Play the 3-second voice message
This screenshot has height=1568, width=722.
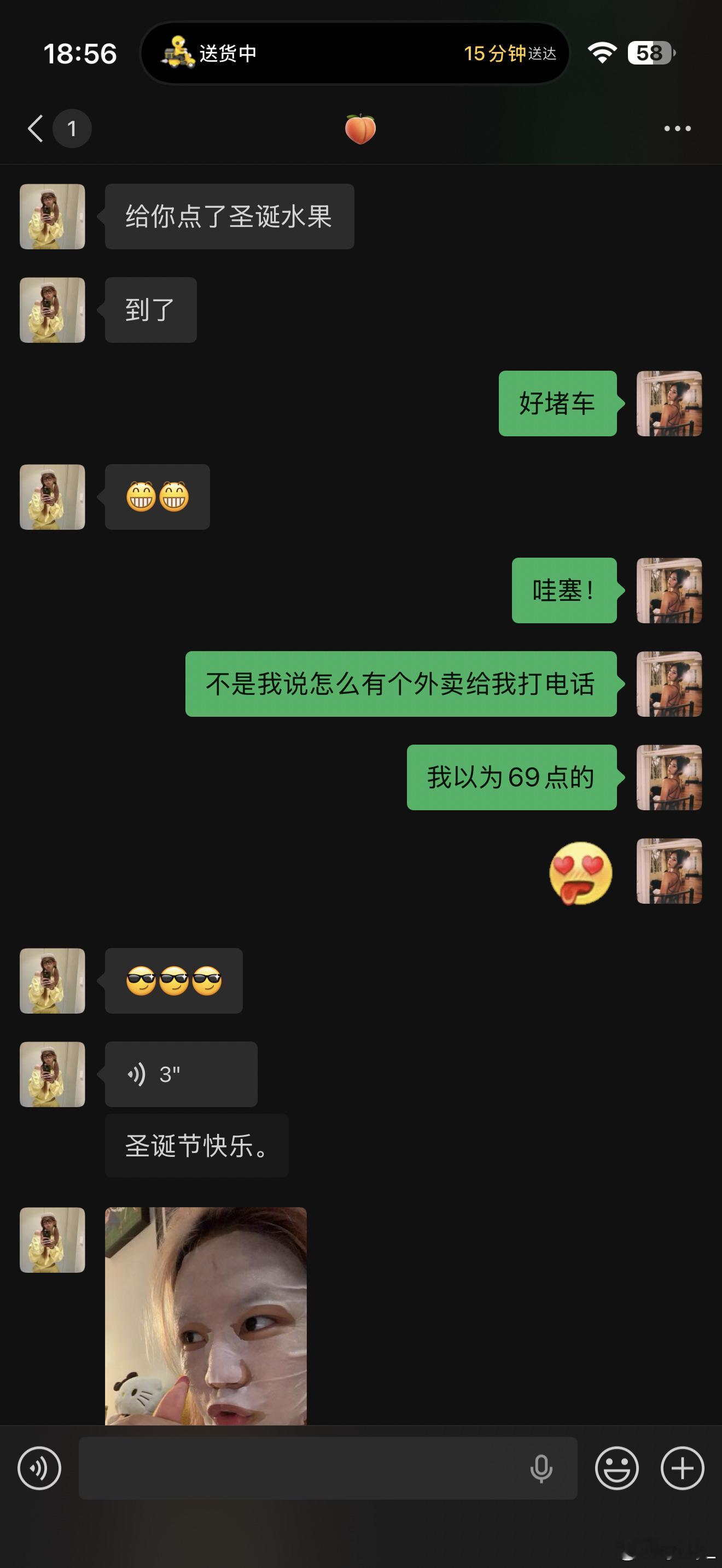coord(181,1074)
